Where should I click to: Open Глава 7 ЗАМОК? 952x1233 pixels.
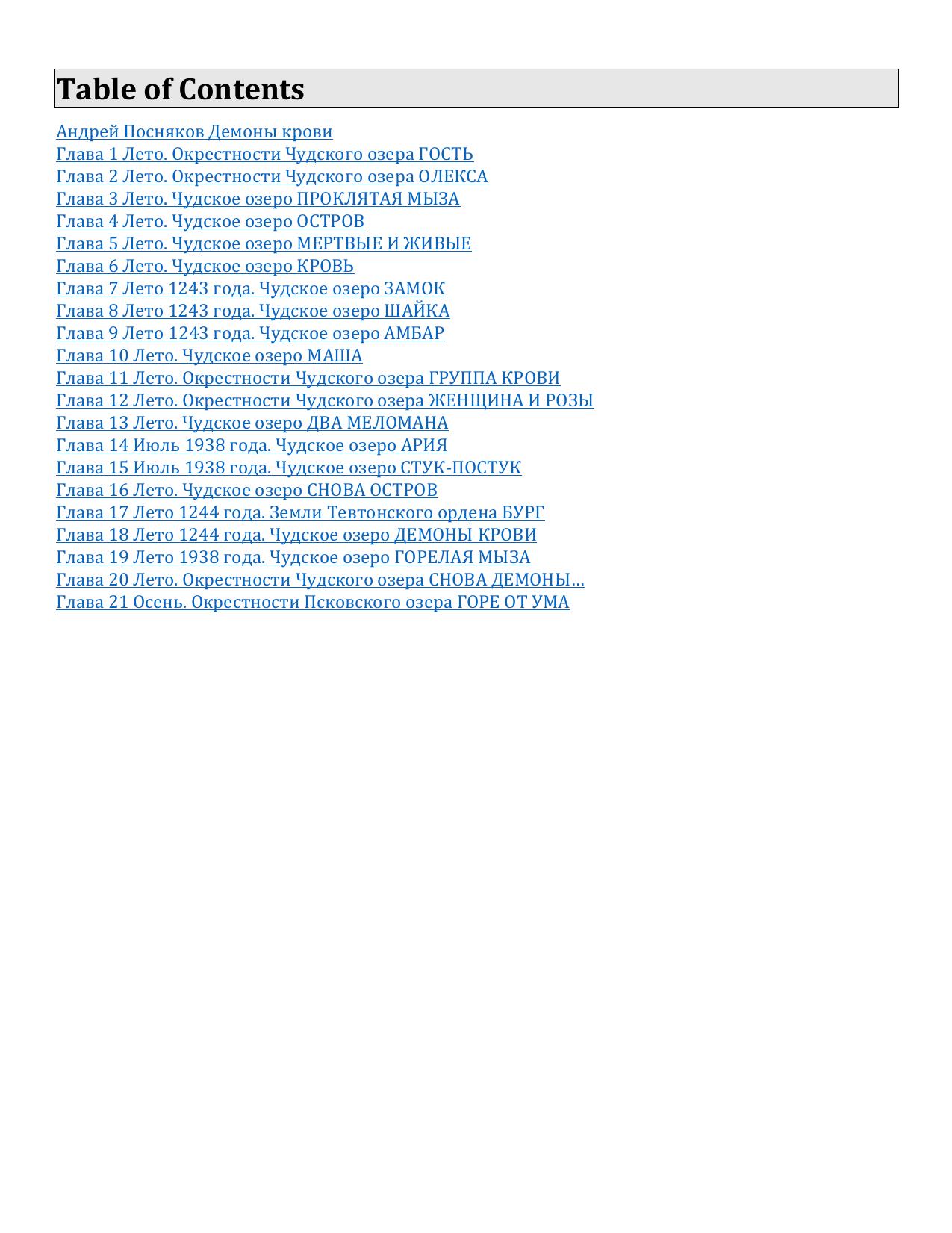[x=250, y=289]
